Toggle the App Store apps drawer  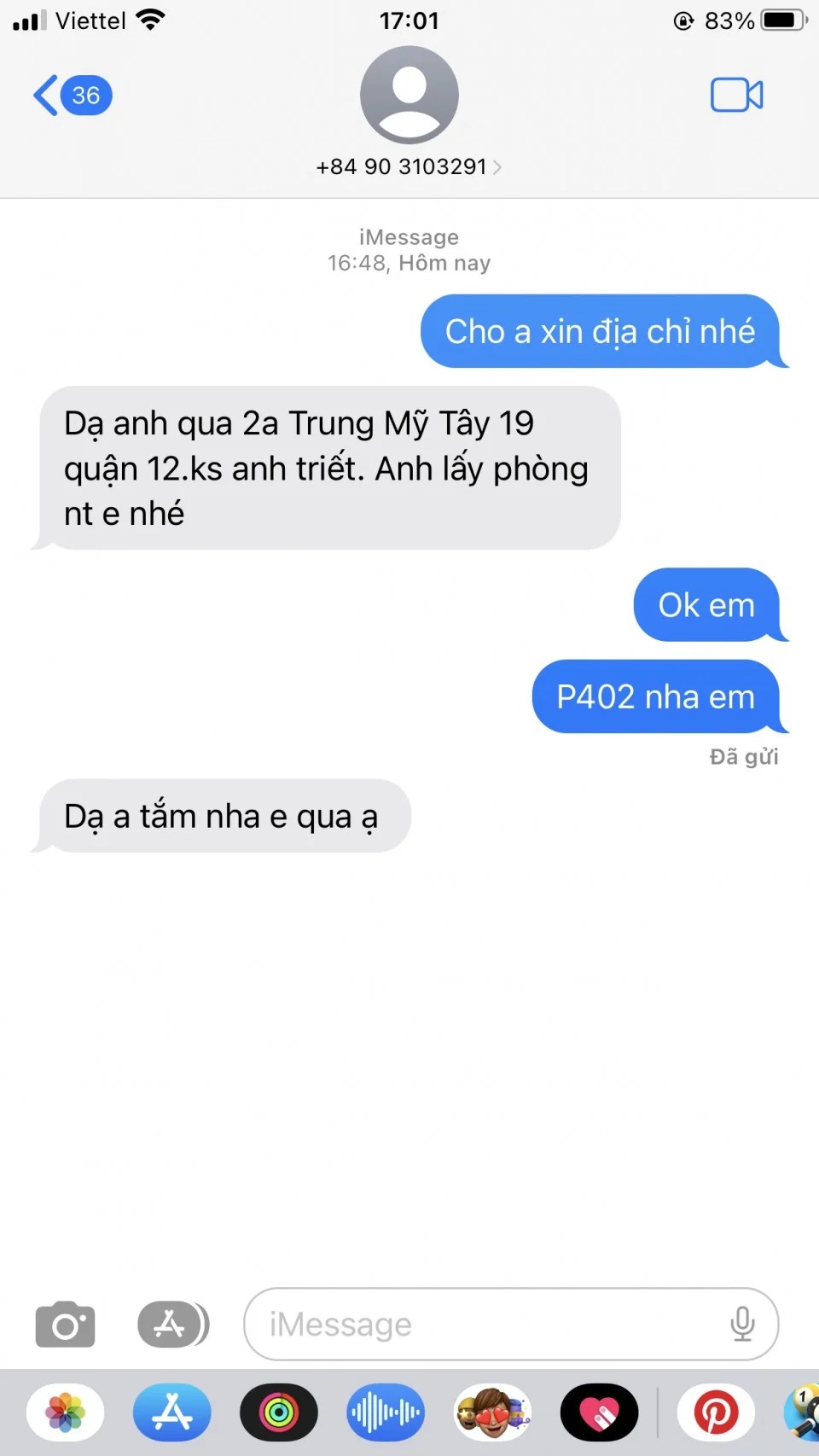[x=171, y=1325]
